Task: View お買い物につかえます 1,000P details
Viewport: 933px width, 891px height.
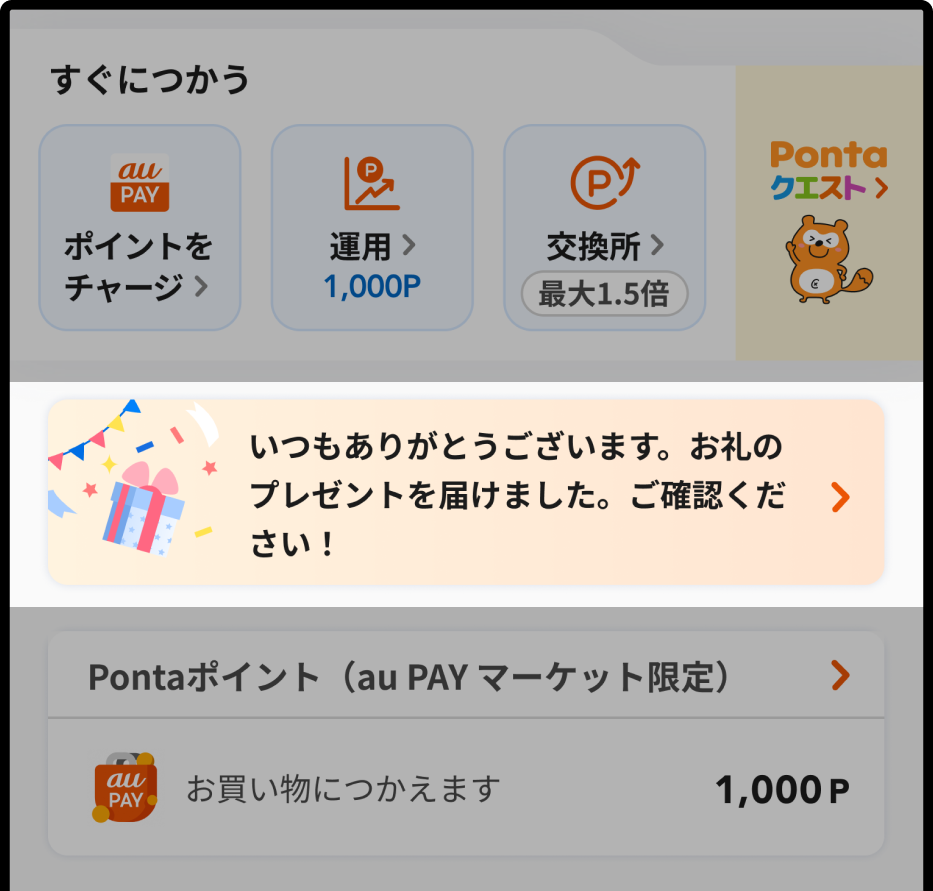Action: point(466,789)
